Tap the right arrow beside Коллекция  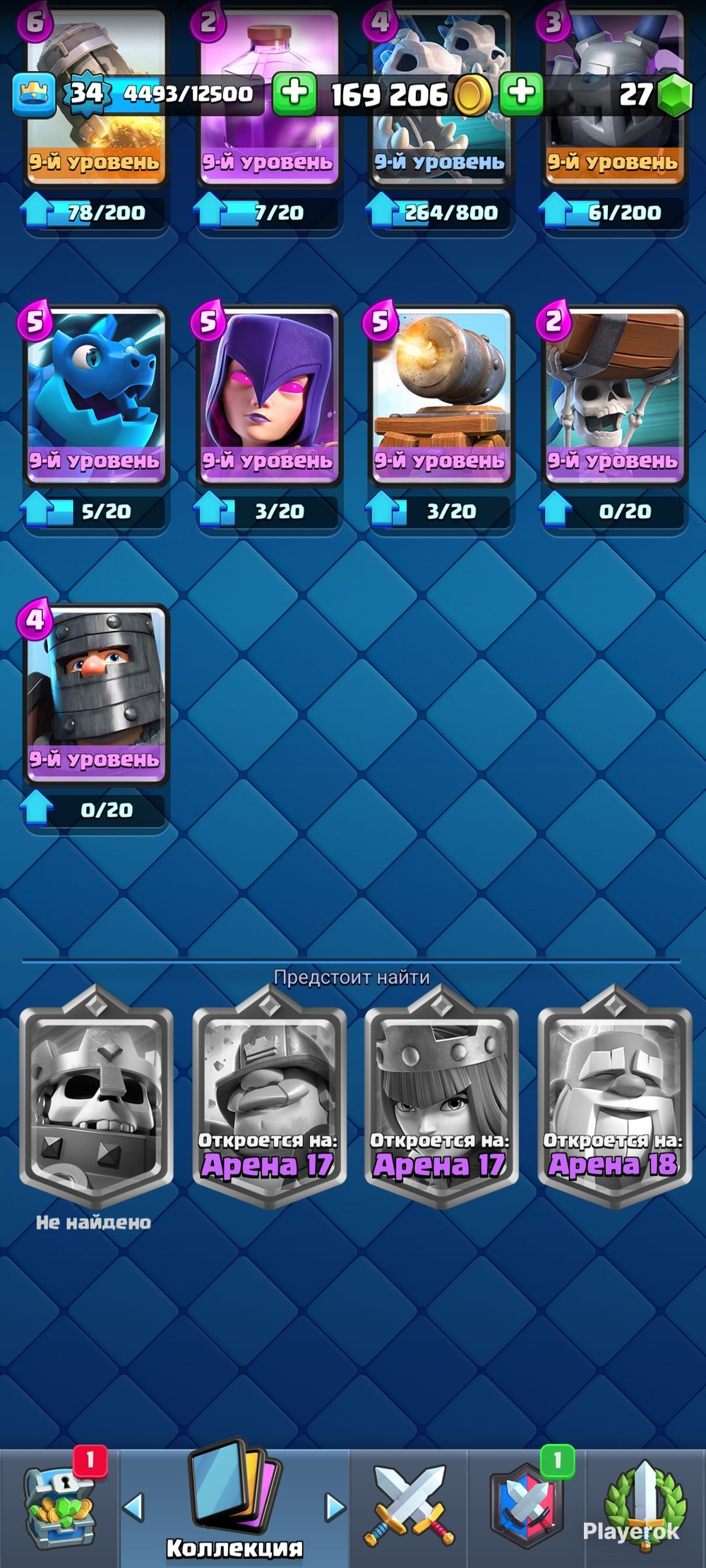pos(335,1507)
